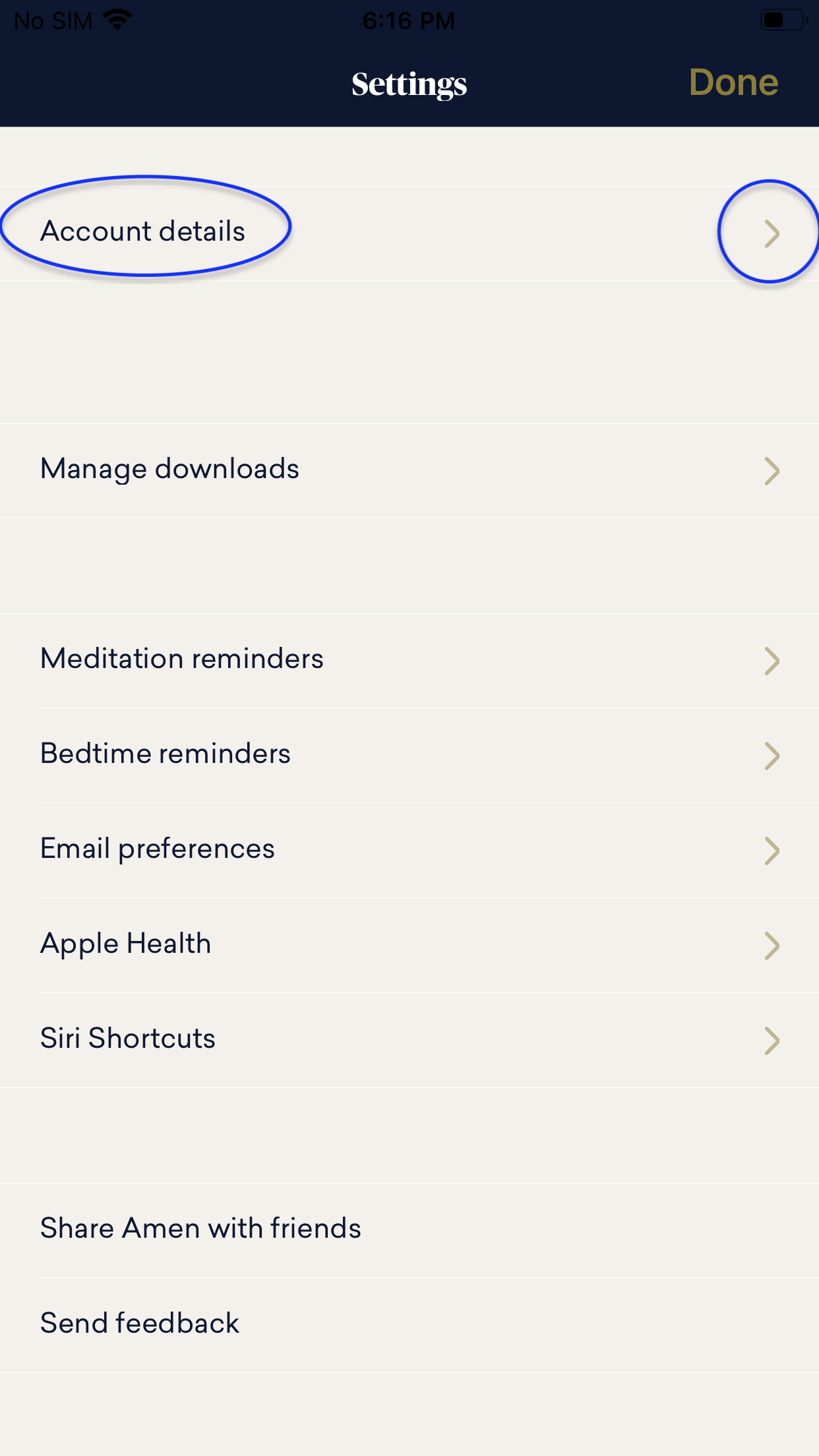
Task: Tap the chevron beside Siri Shortcuts
Action: pyautogui.click(x=772, y=1041)
